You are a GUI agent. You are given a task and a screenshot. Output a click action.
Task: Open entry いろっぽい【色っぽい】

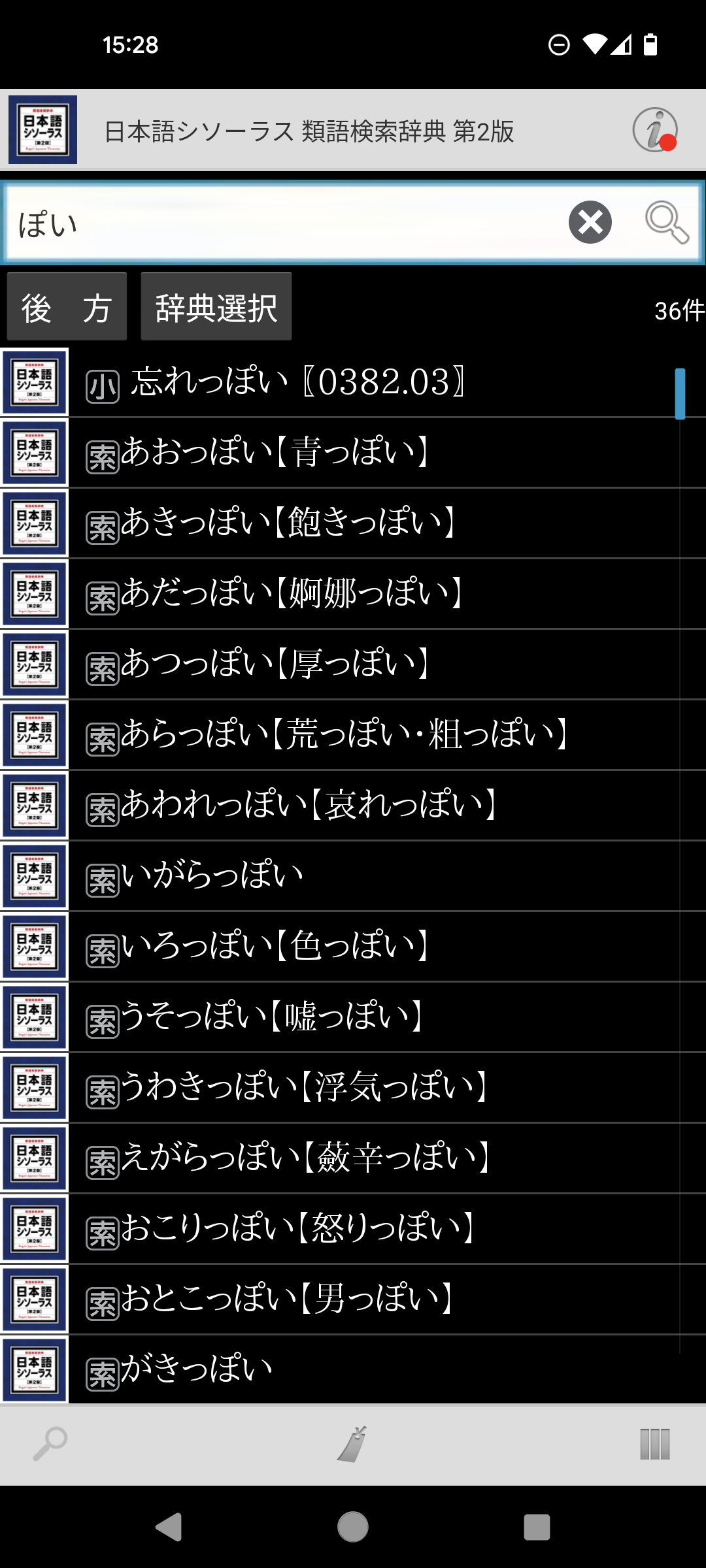353,947
